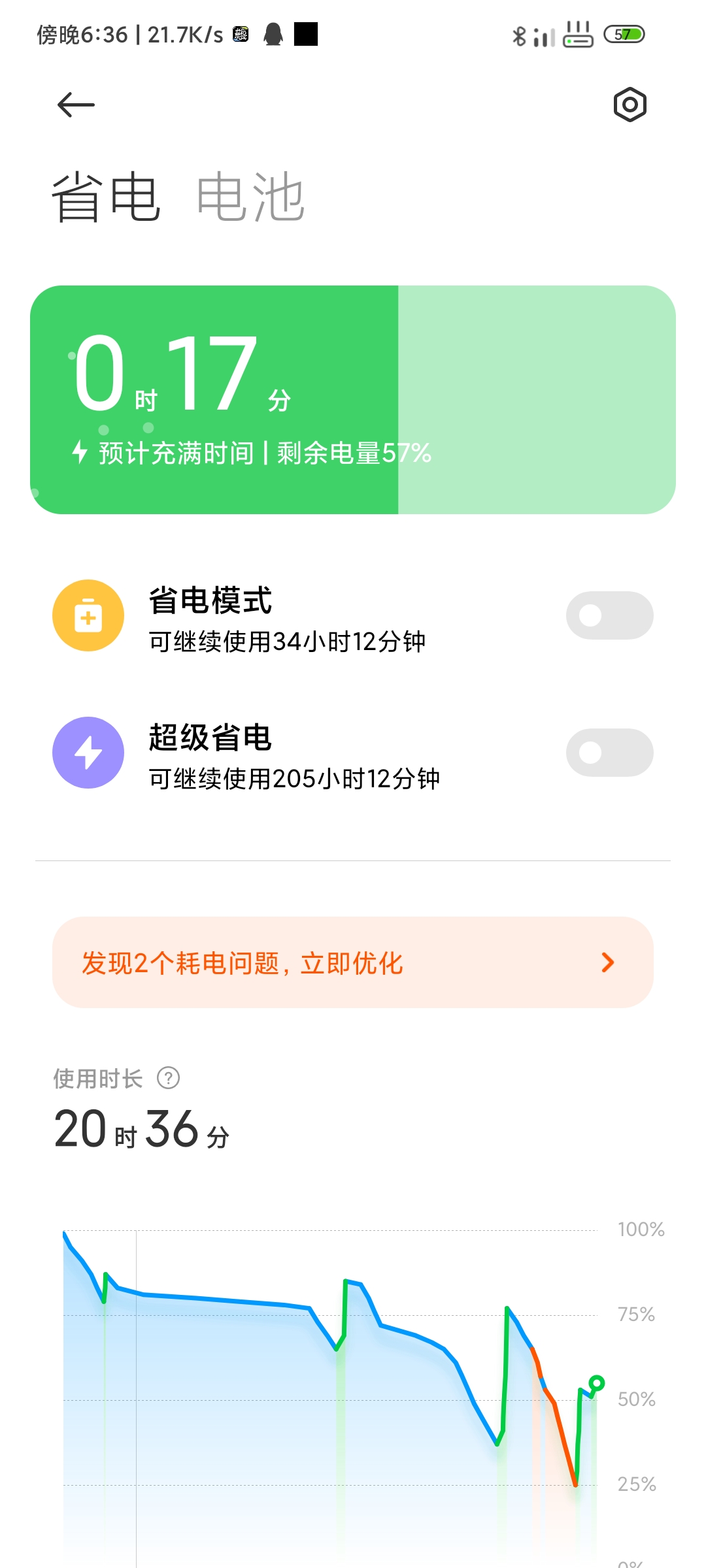This screenshot has height=1568, width=706.
Task: Turn on the 超级省电 switch
Action: click(x=609, y=753)
